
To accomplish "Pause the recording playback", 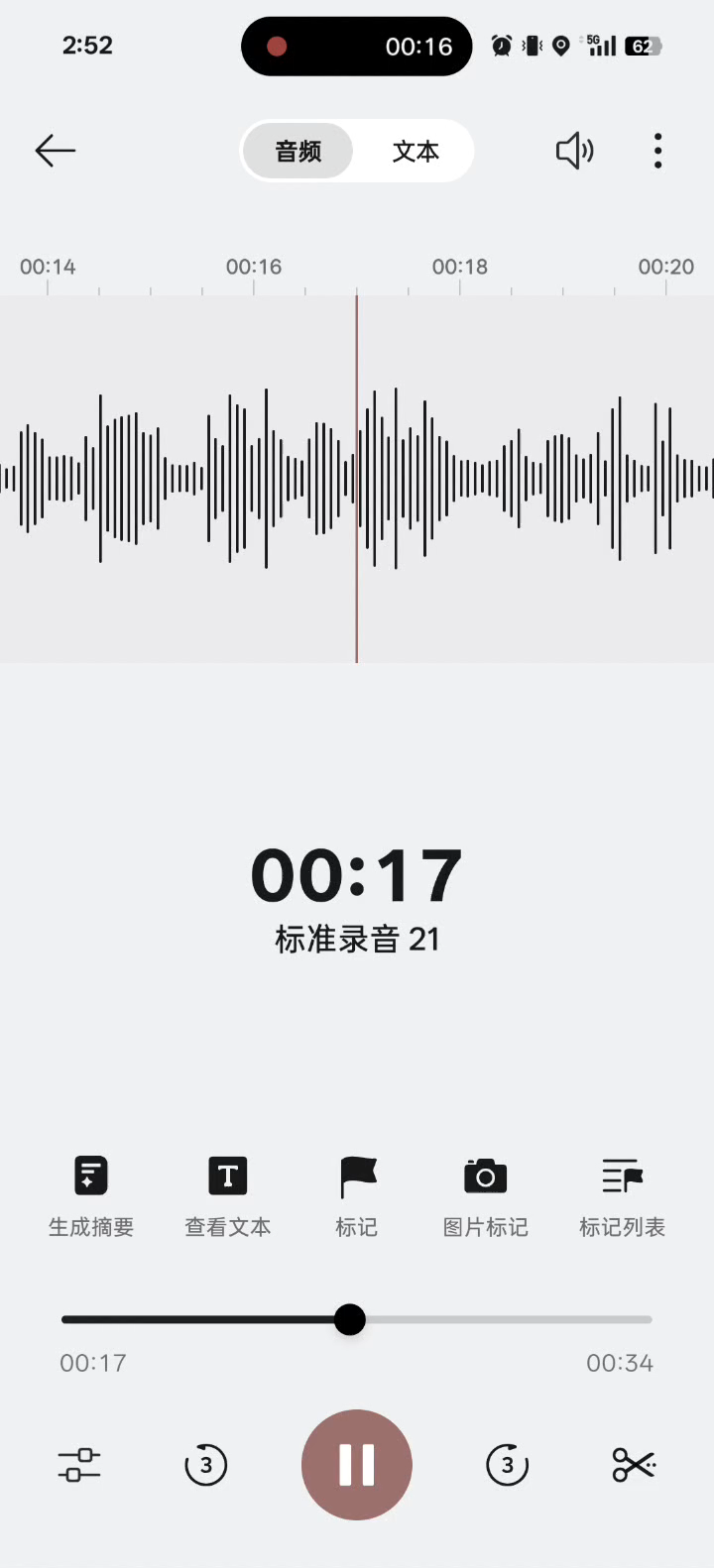I will (x=357, y=1465).
